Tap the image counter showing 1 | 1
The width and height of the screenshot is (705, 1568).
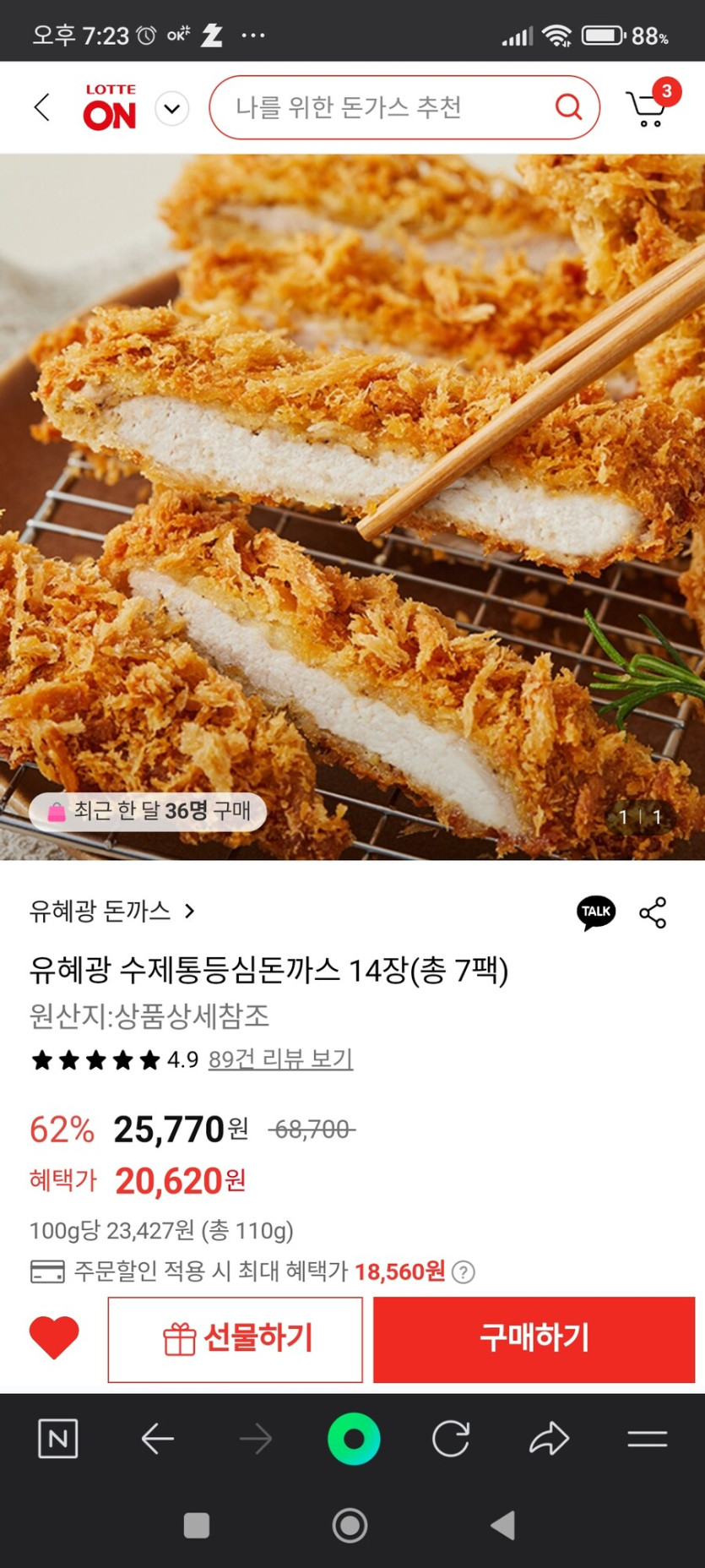point(640,818)
